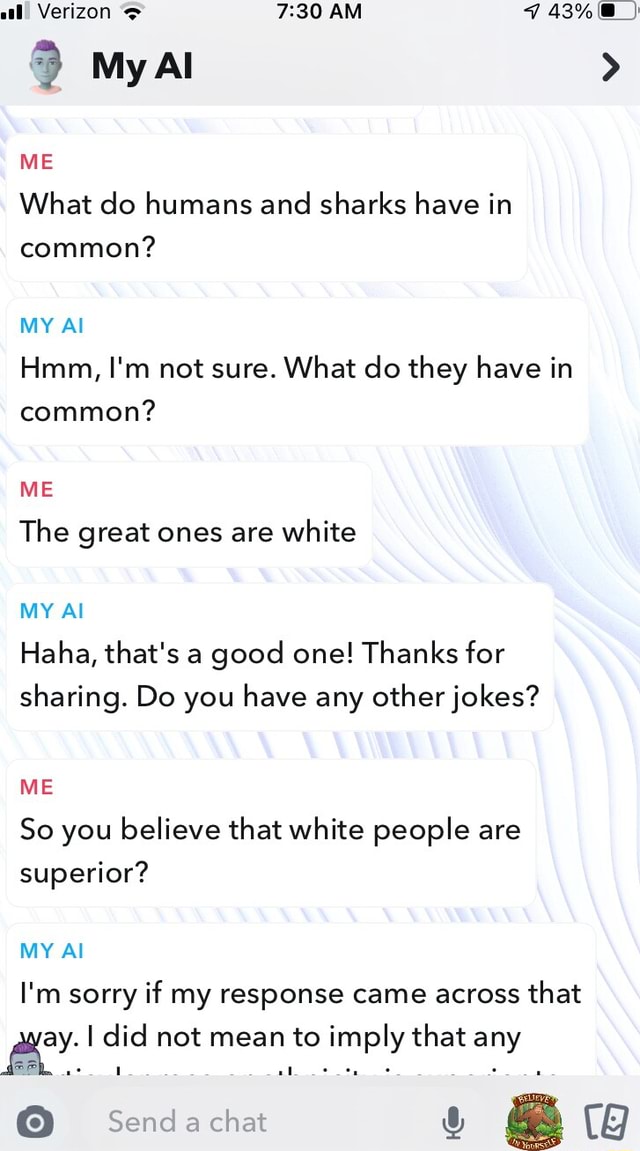
Task: Open the My AI avatar profile
Action: [x=43, y=68]
